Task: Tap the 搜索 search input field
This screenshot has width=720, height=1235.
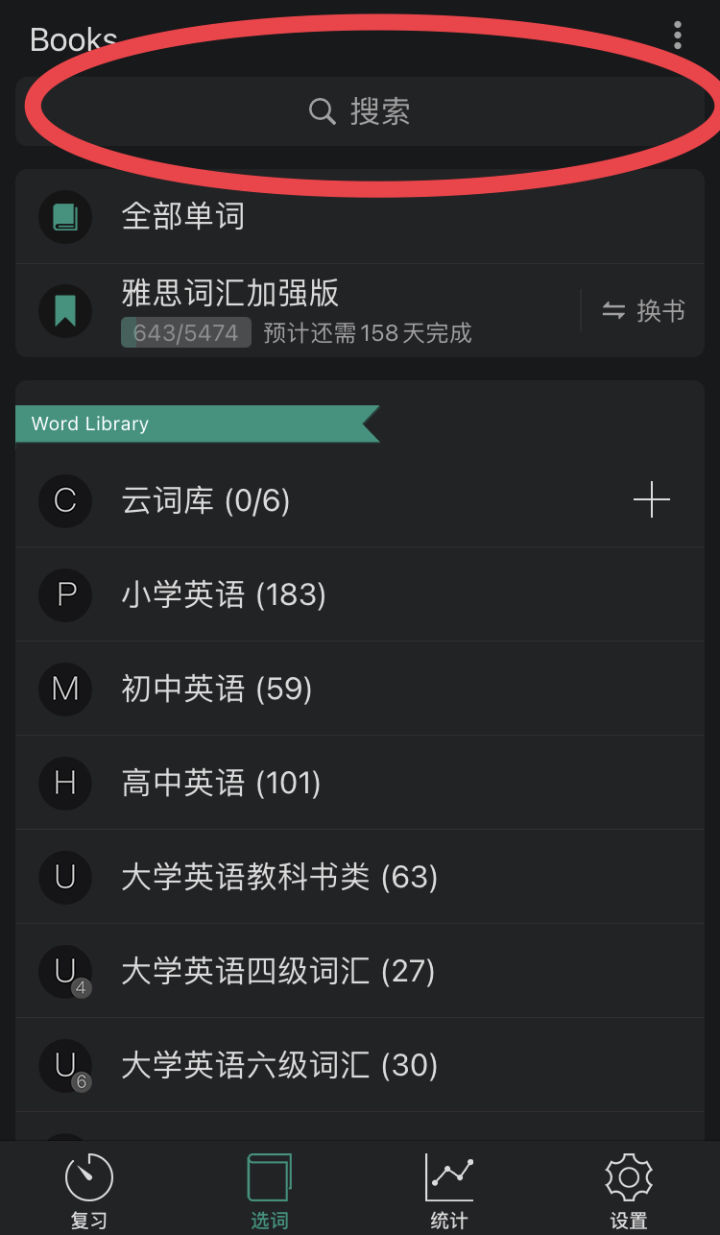Action: [380, 111]
